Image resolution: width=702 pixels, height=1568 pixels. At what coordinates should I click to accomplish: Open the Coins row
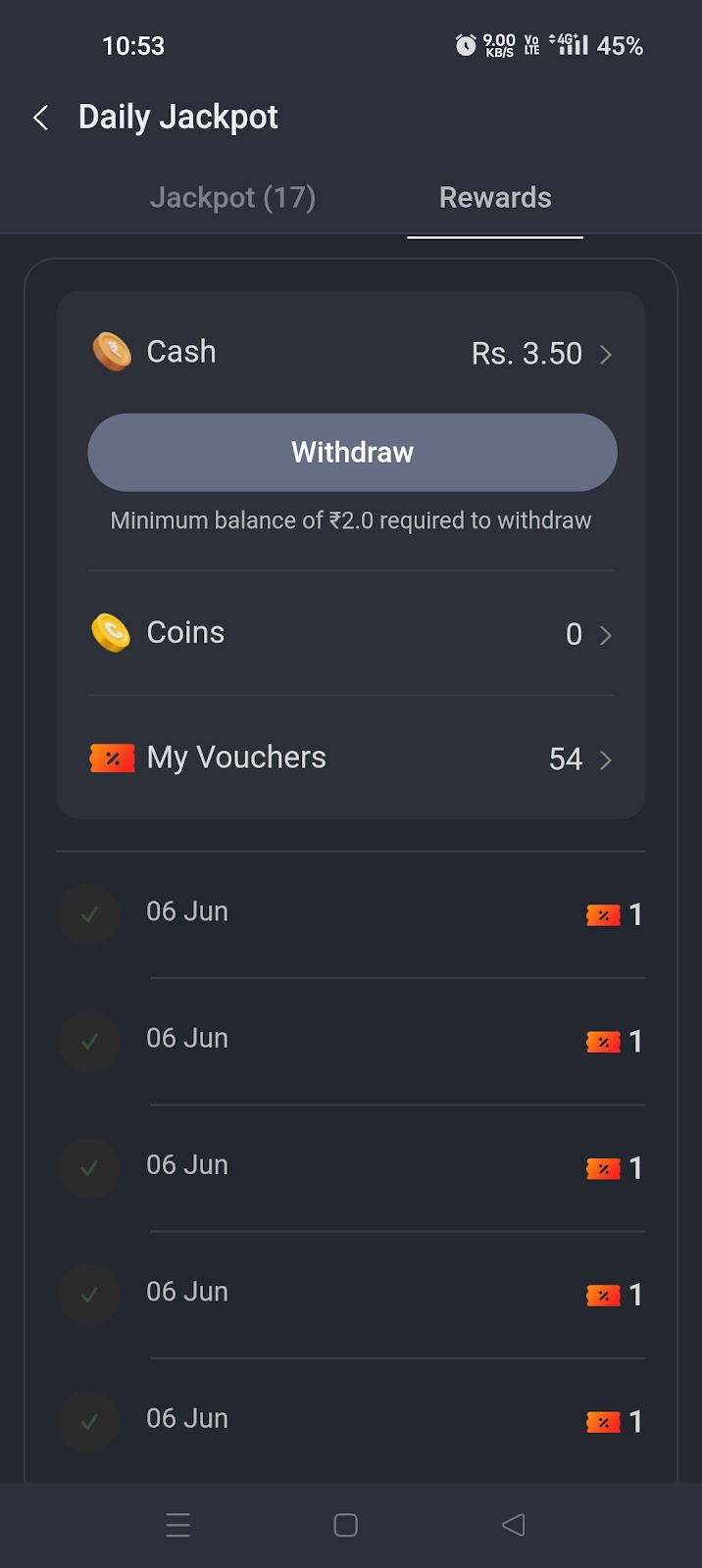coord(351,634)
